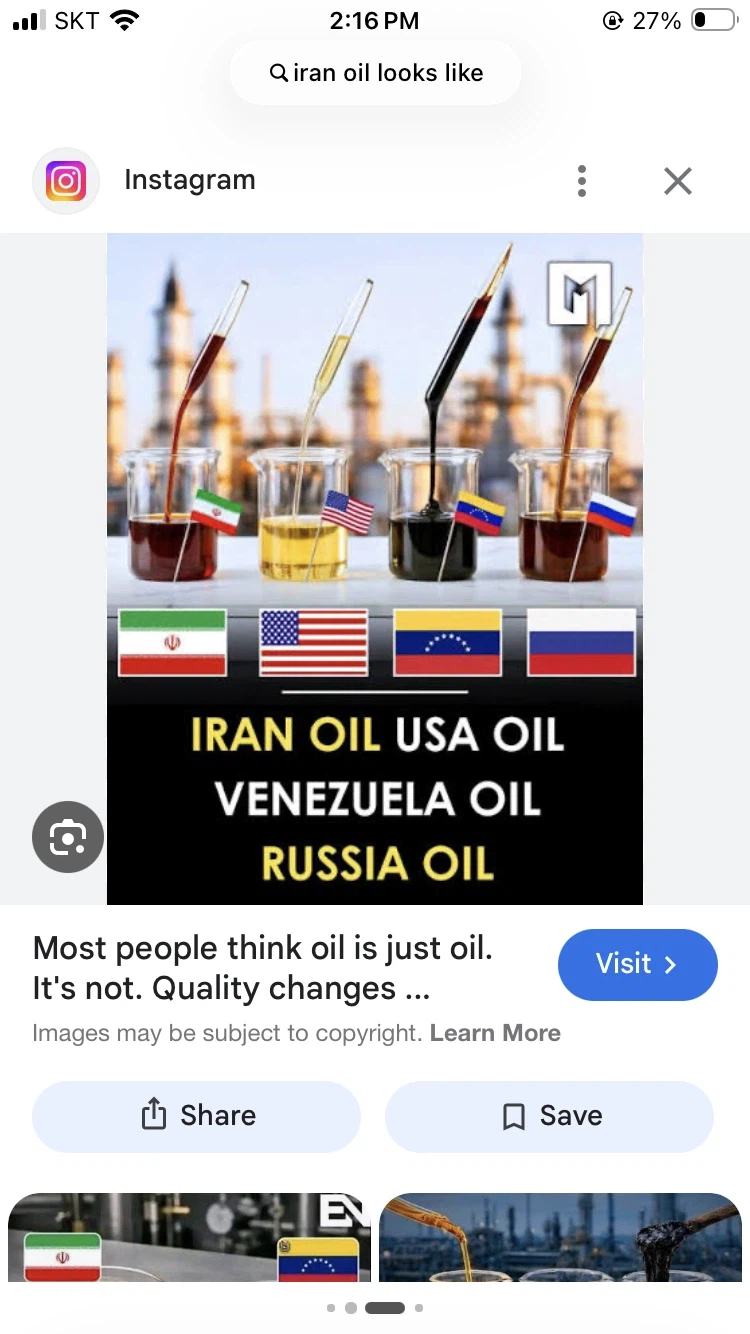The image size is (750, 1334).
Task: Open the Learn More copyright link
Action: coord(495,1033)
